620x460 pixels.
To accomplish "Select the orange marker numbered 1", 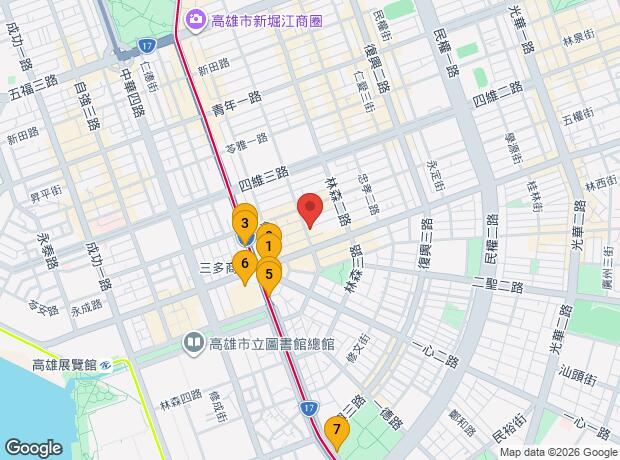I will click(x=268, y=243).
